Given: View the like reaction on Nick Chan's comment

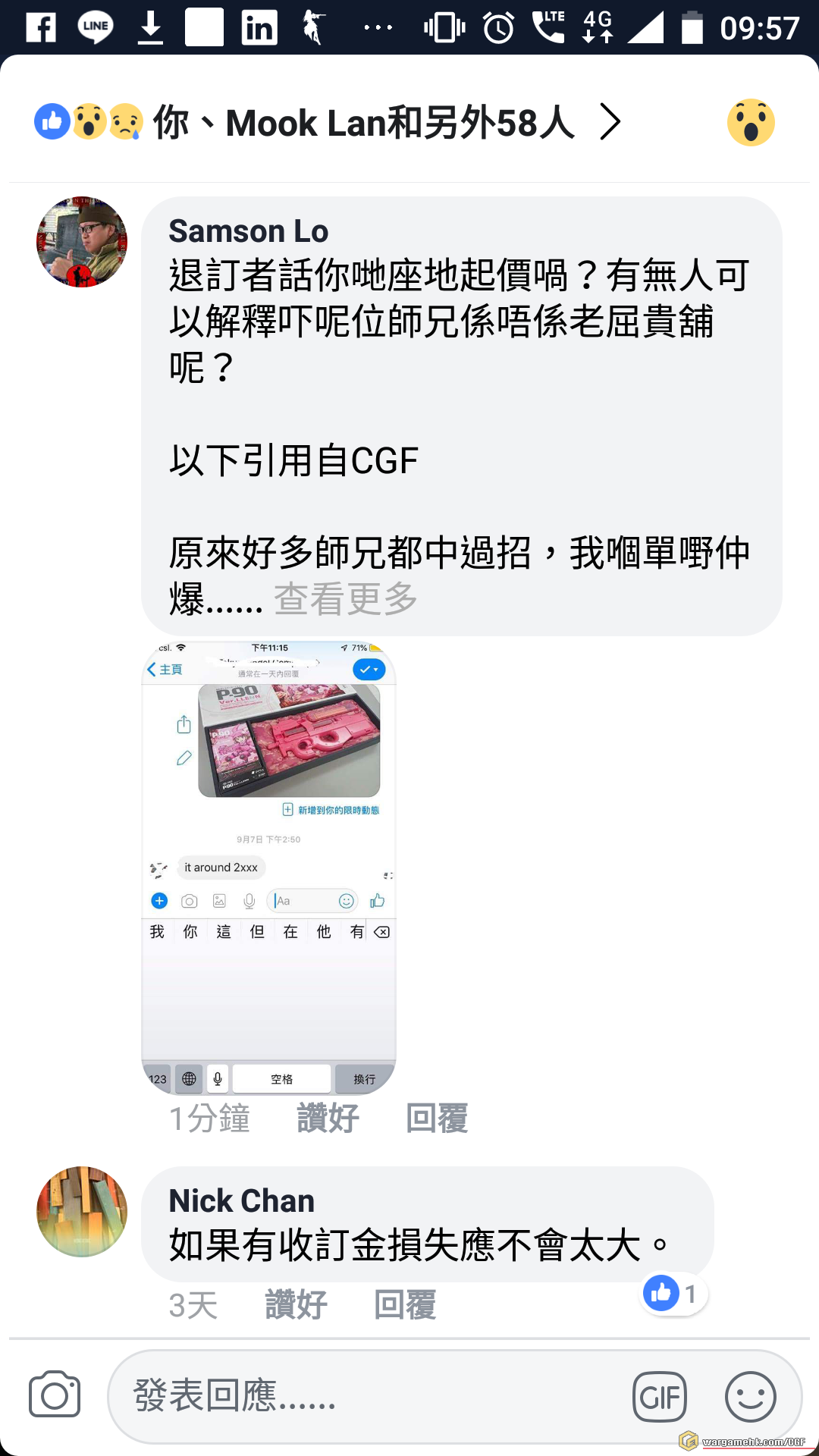Looking at the screenshot, I should coord(673,1294).
